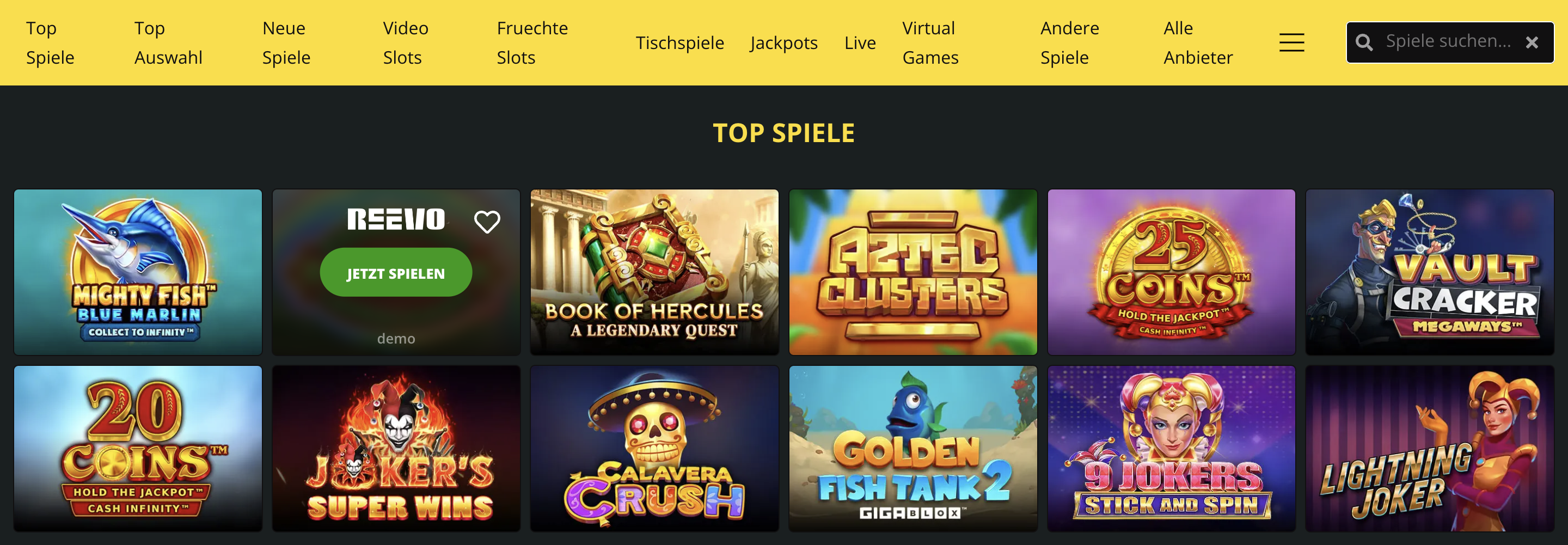Viewport: 1568px width, 545px height.
Task: Launch the Aztec Clusters game
Action: [x=912, y=272]
